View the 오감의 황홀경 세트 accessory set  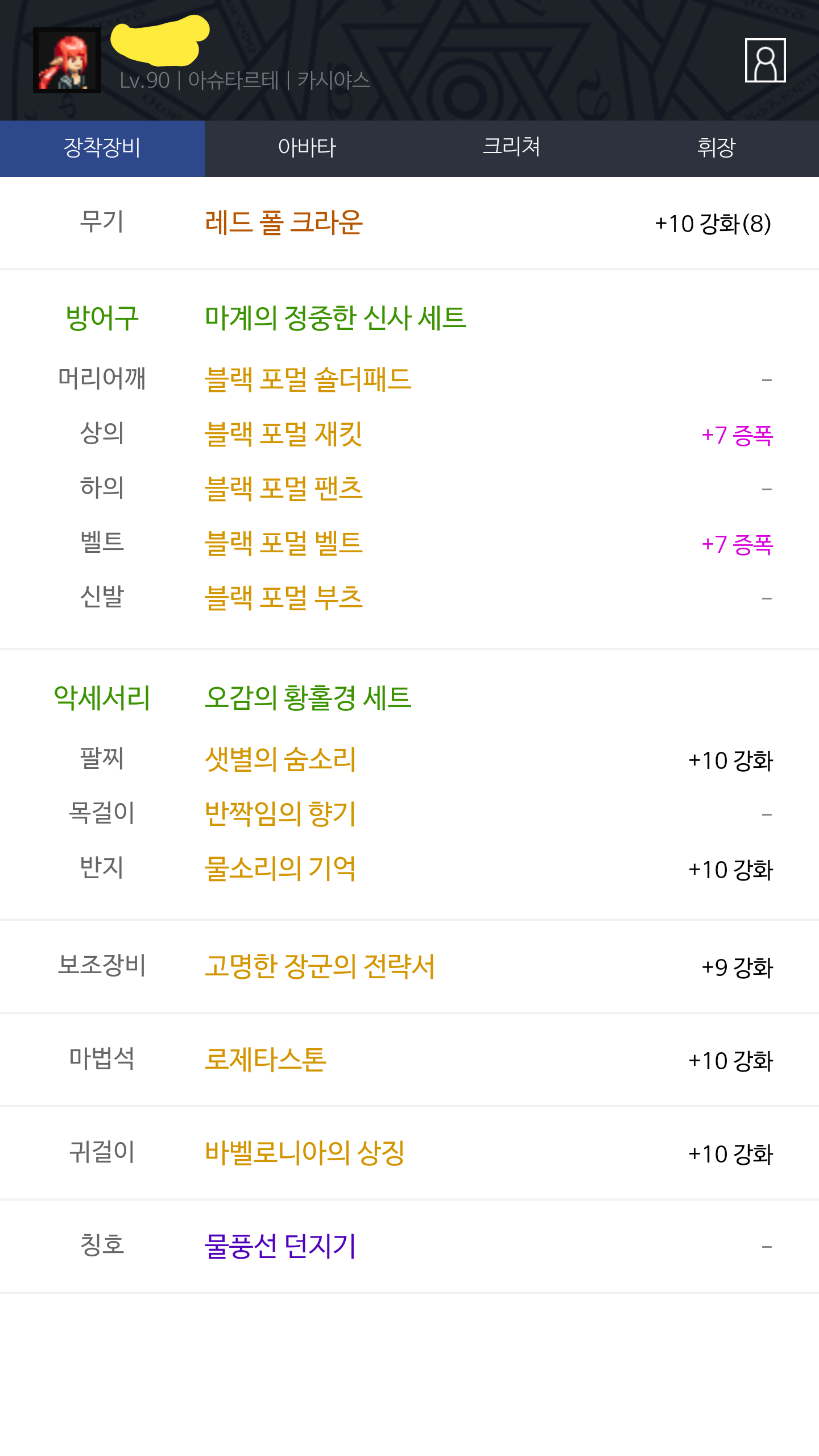pyautogui.click(x=308, y=698)
